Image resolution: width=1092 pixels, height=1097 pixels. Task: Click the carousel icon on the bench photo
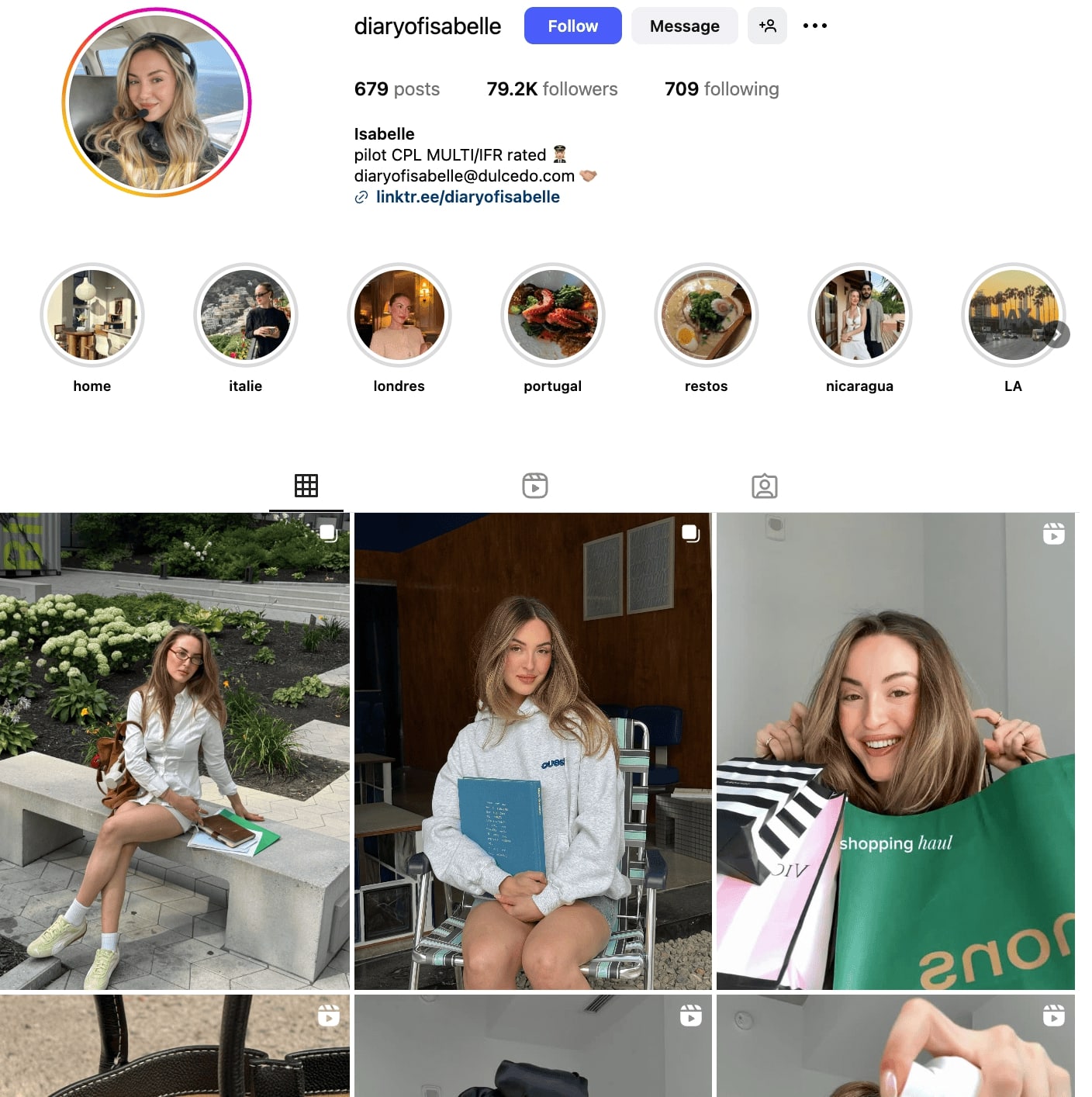point(328,533)
